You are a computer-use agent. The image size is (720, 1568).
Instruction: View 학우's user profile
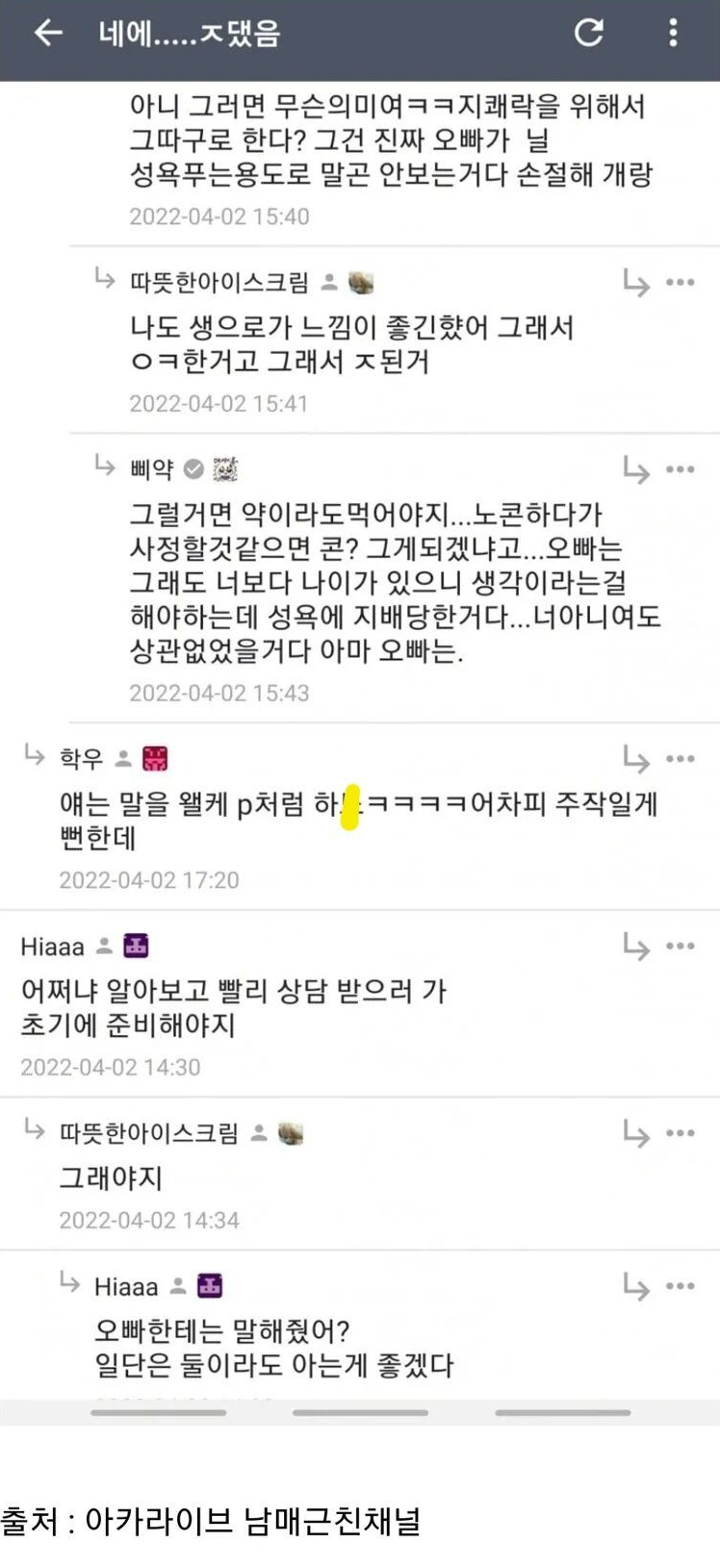point(82,759)
